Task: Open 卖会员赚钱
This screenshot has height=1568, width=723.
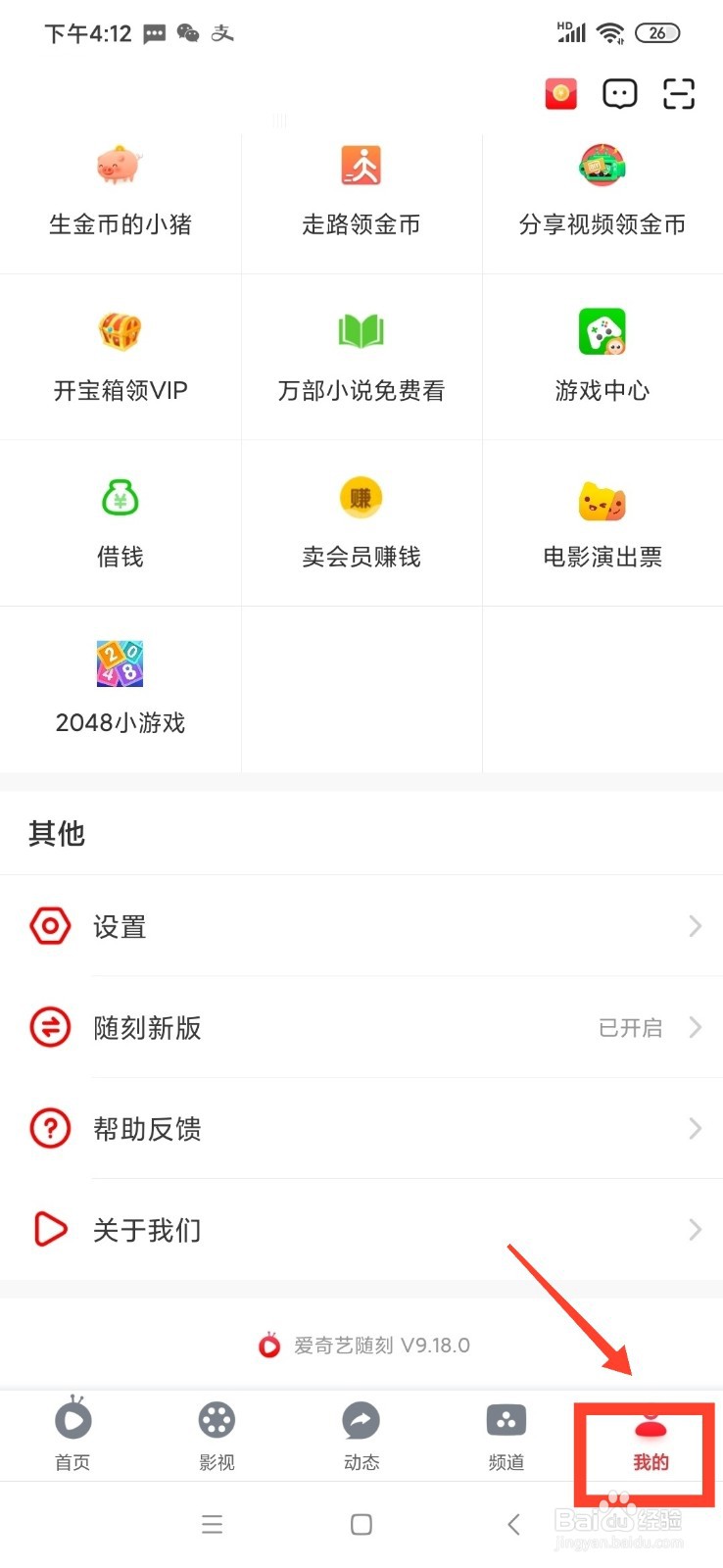Action: [x=361, y=524]
